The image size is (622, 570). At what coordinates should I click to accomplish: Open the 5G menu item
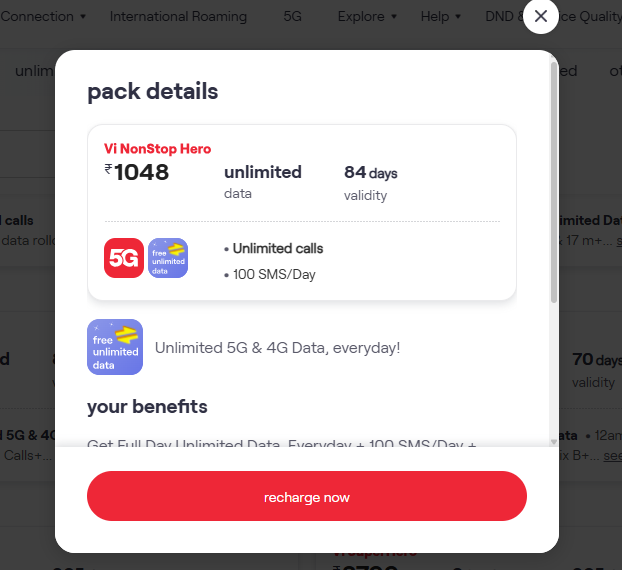[292, 17]
